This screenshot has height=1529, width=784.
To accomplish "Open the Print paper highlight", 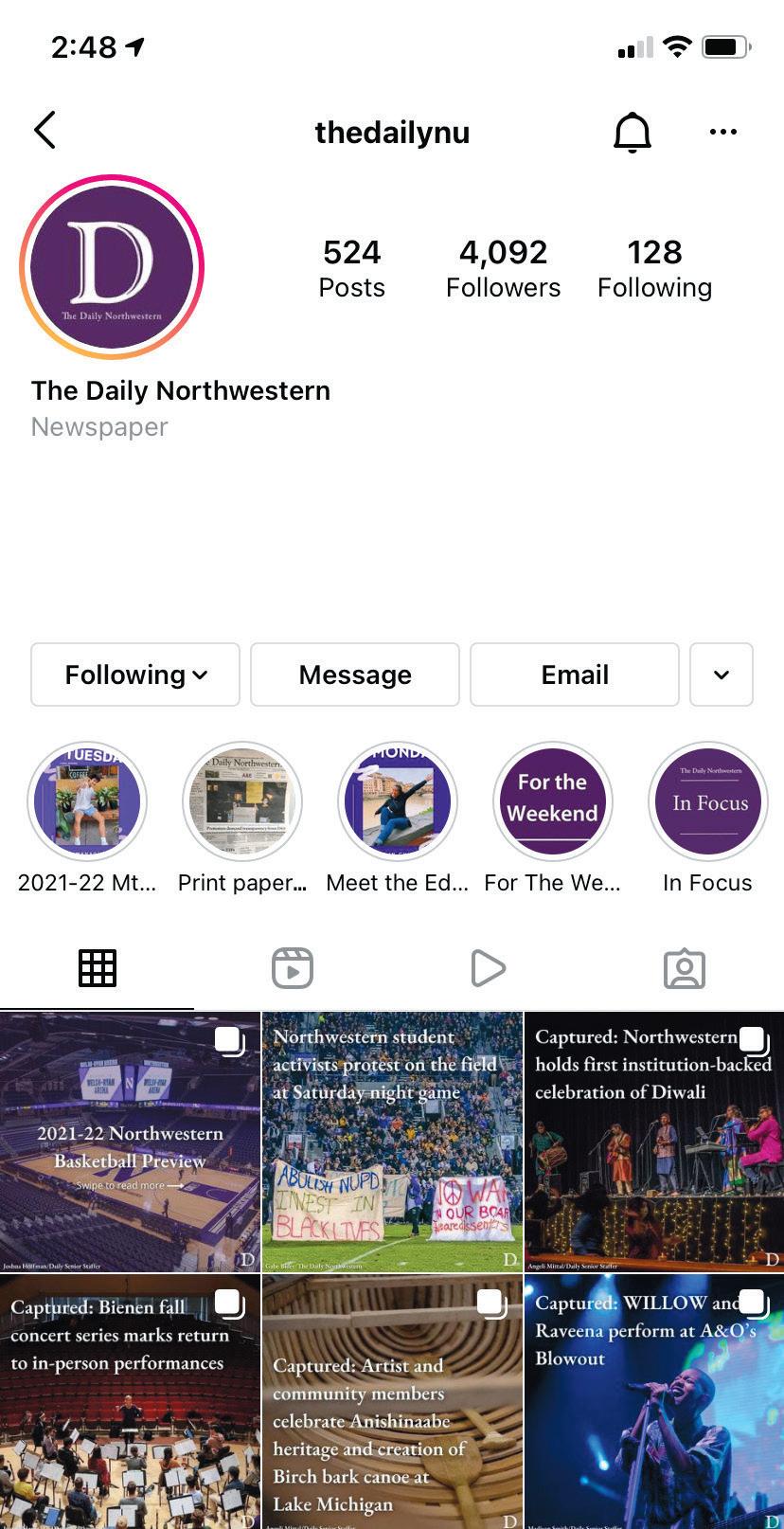I will coord(242,801).
